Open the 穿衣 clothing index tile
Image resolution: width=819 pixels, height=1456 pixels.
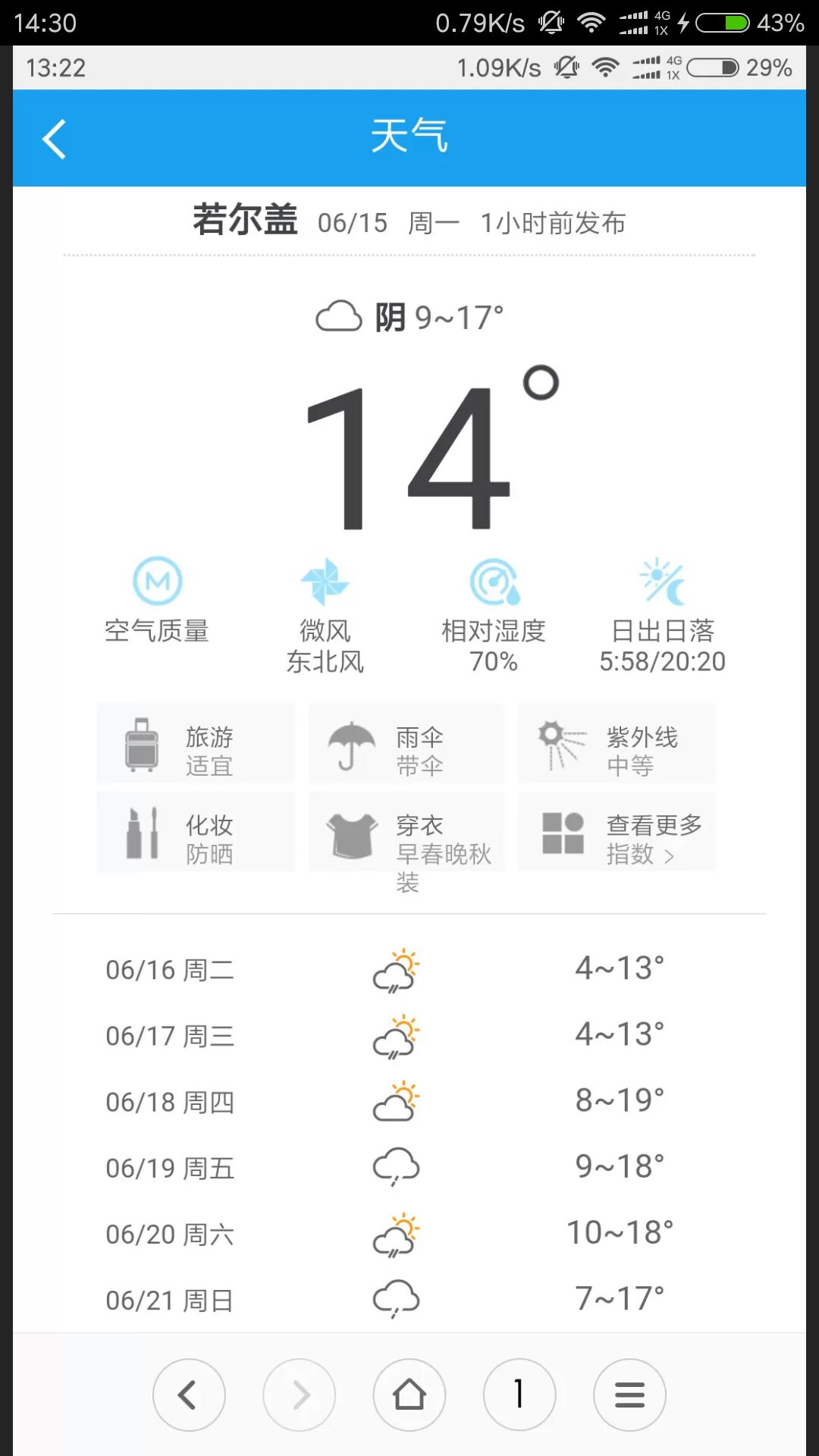(406, 832)
